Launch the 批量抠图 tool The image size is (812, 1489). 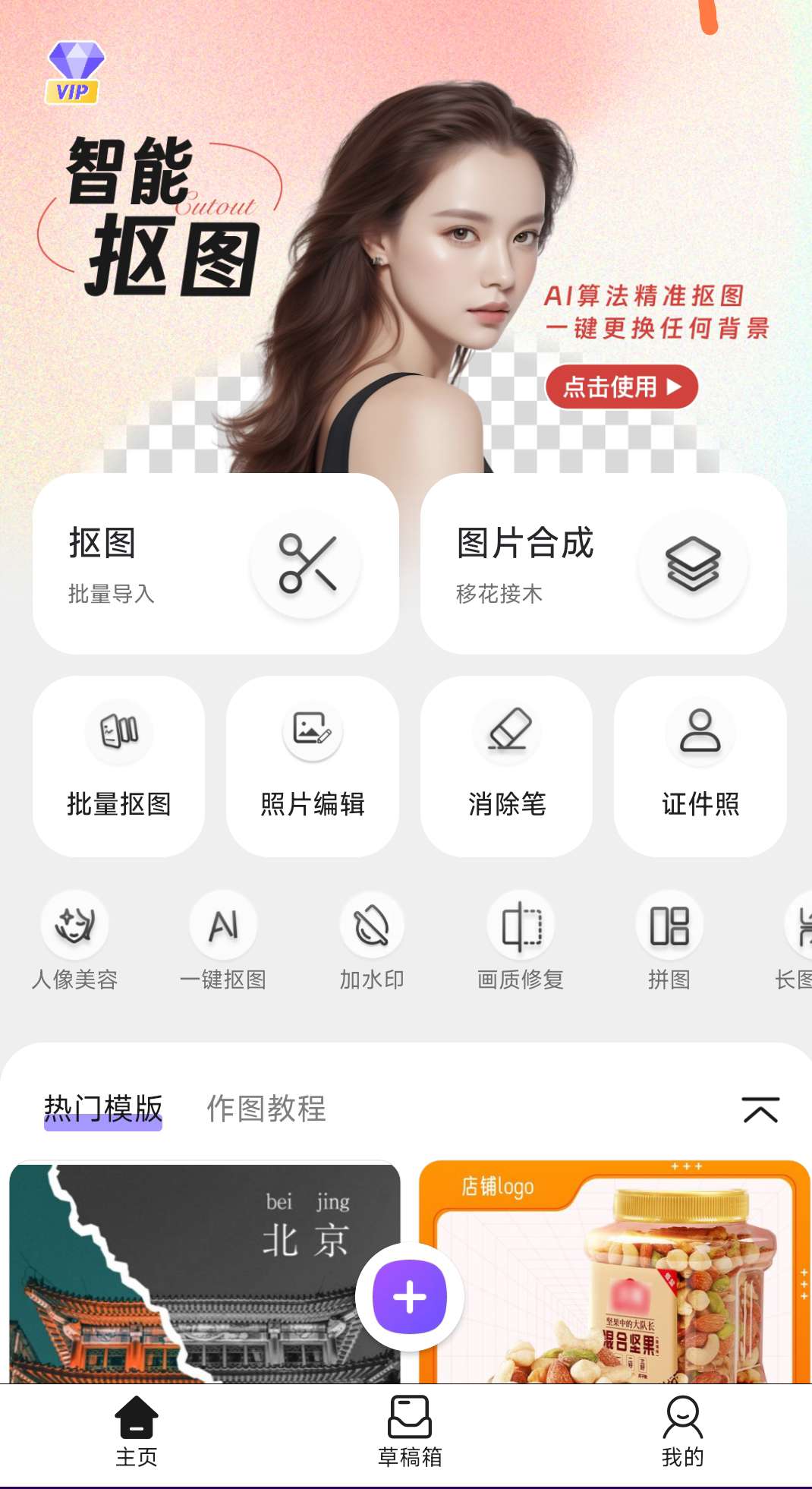119,766
